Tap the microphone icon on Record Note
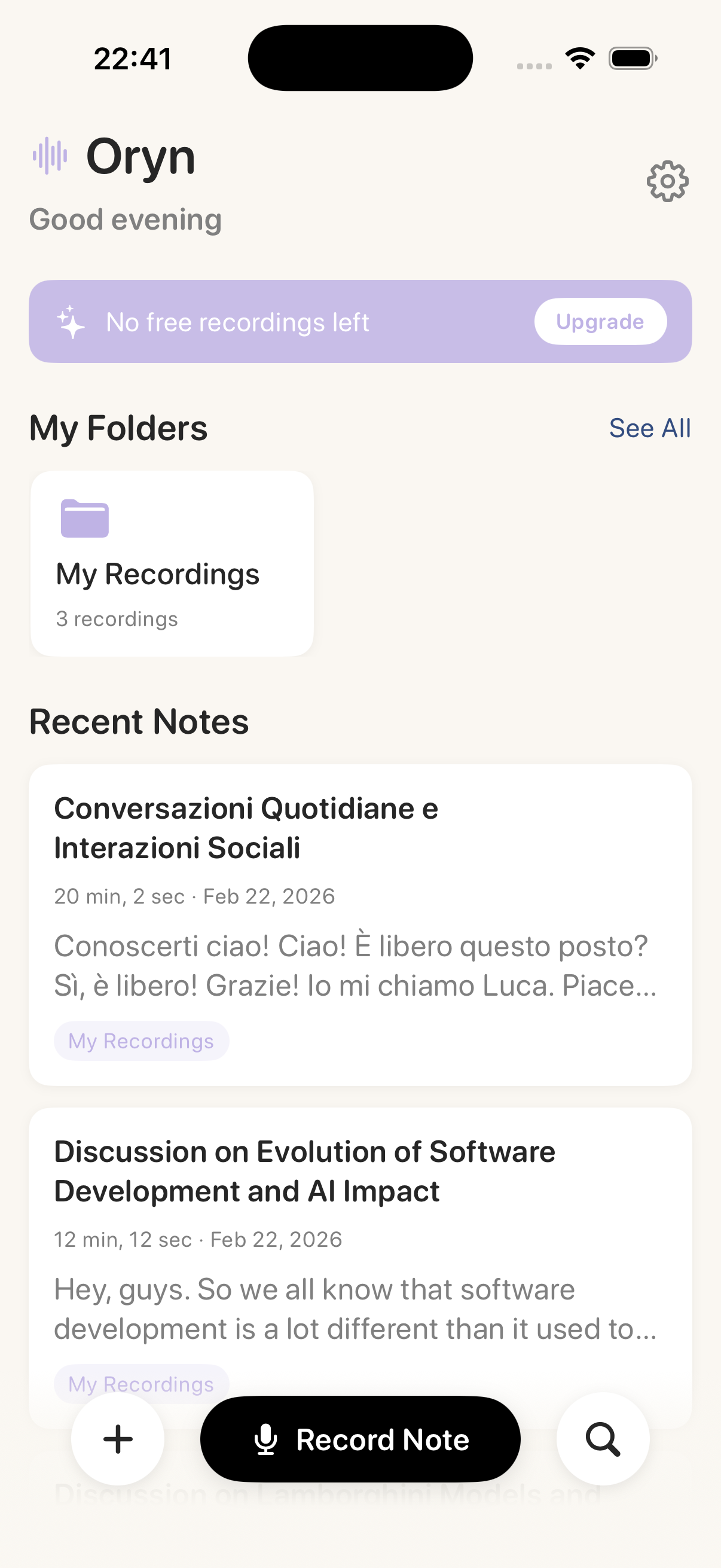 pyautogui.click(x=267, y=1438)
